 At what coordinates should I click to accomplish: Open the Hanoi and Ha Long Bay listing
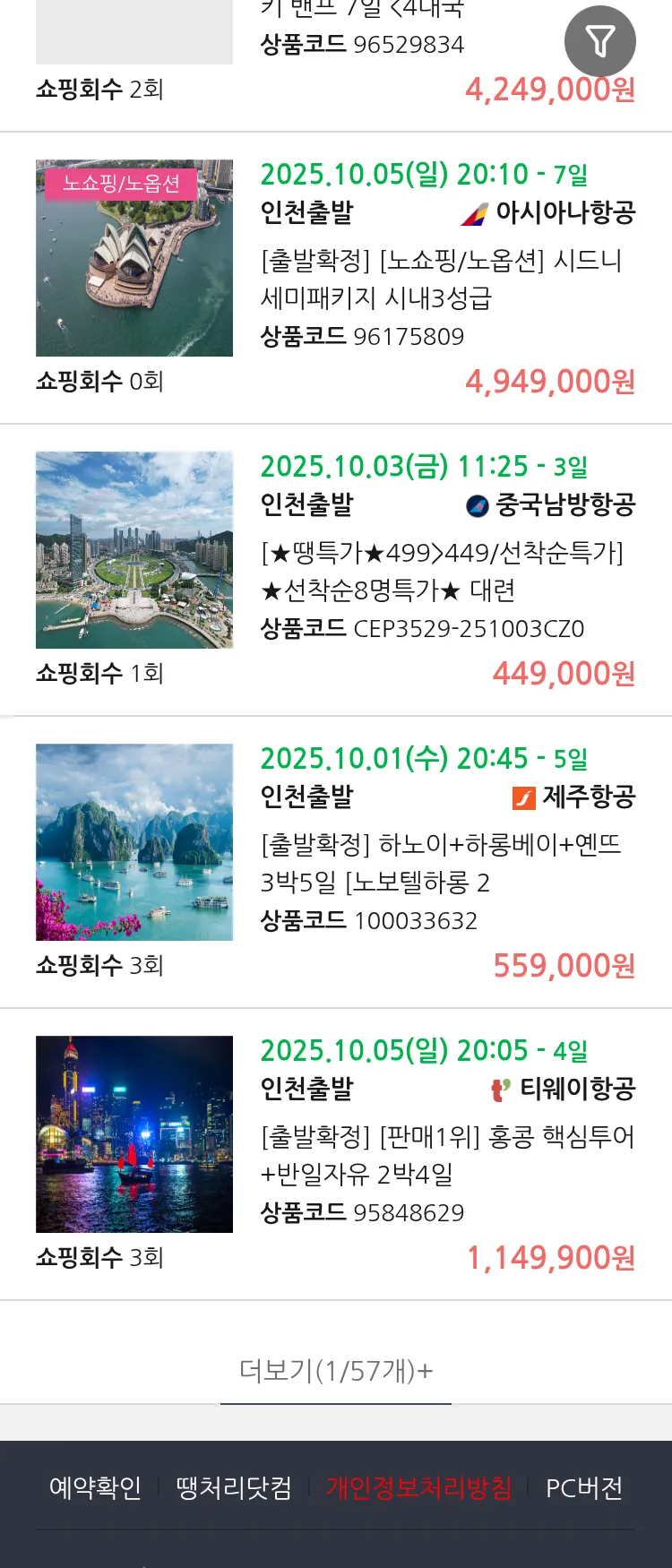pos(446,863)
